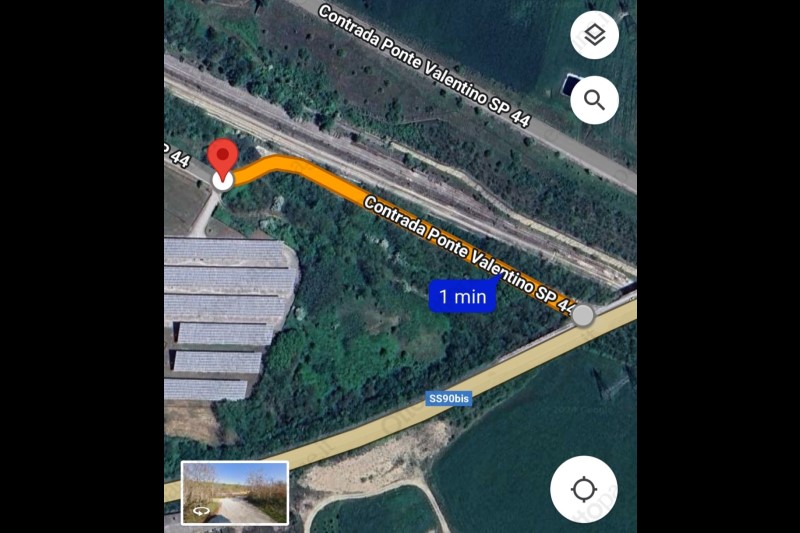
Task: Open the Street View preview thumbnail
Action: [x=235, y=493]
